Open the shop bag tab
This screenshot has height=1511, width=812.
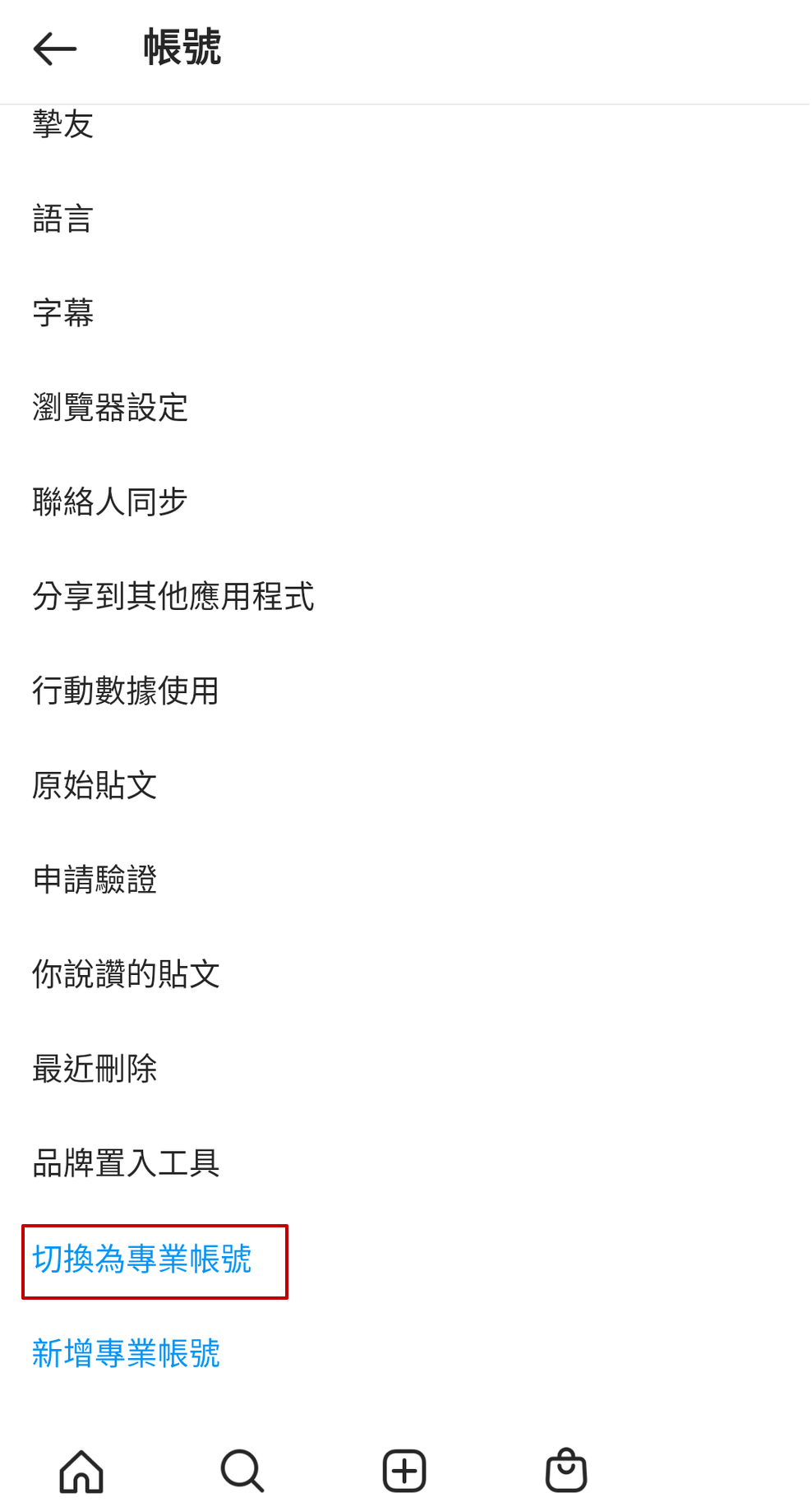click(566, 1470)
